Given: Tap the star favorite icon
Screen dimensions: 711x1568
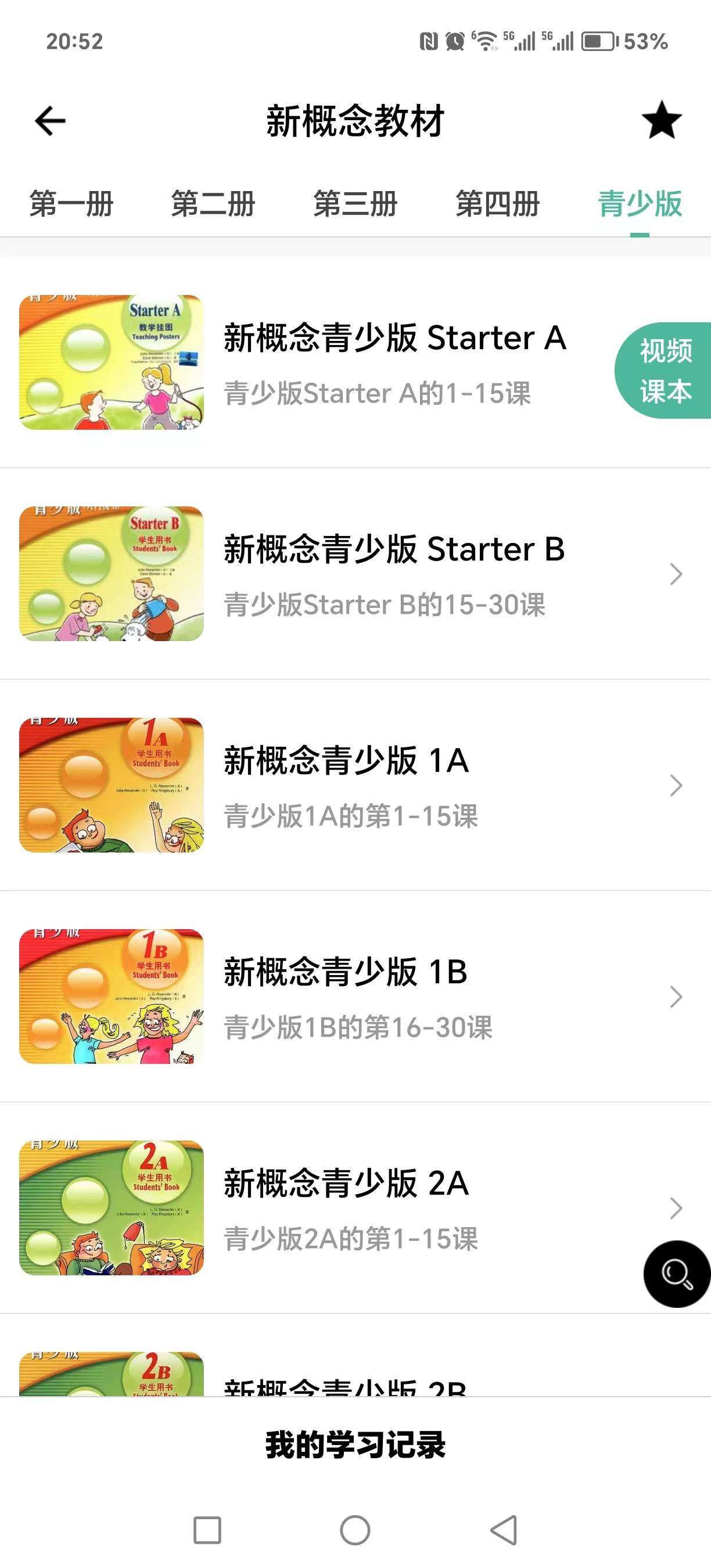Looking at the screenshot, I should (x=661, y=121).
